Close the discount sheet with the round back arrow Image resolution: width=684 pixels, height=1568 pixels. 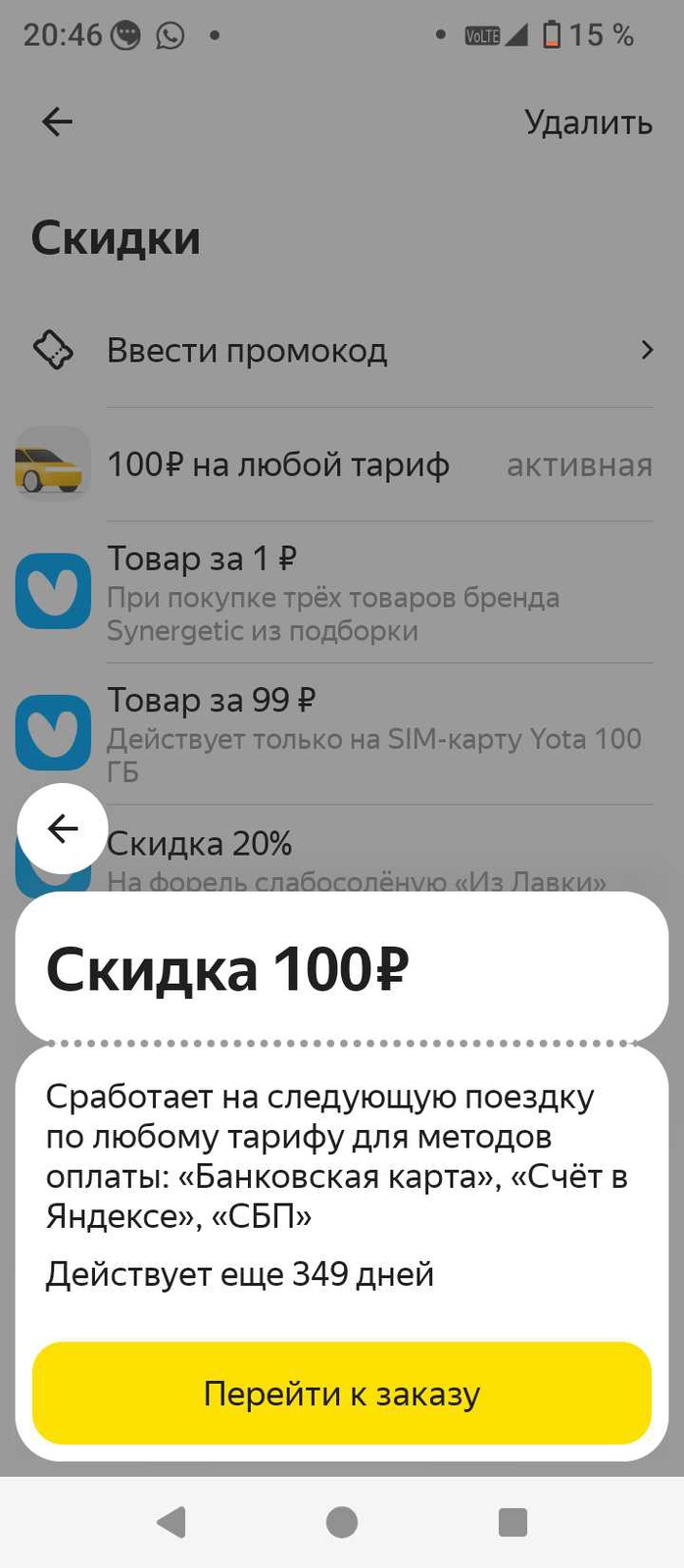(63, 829)
